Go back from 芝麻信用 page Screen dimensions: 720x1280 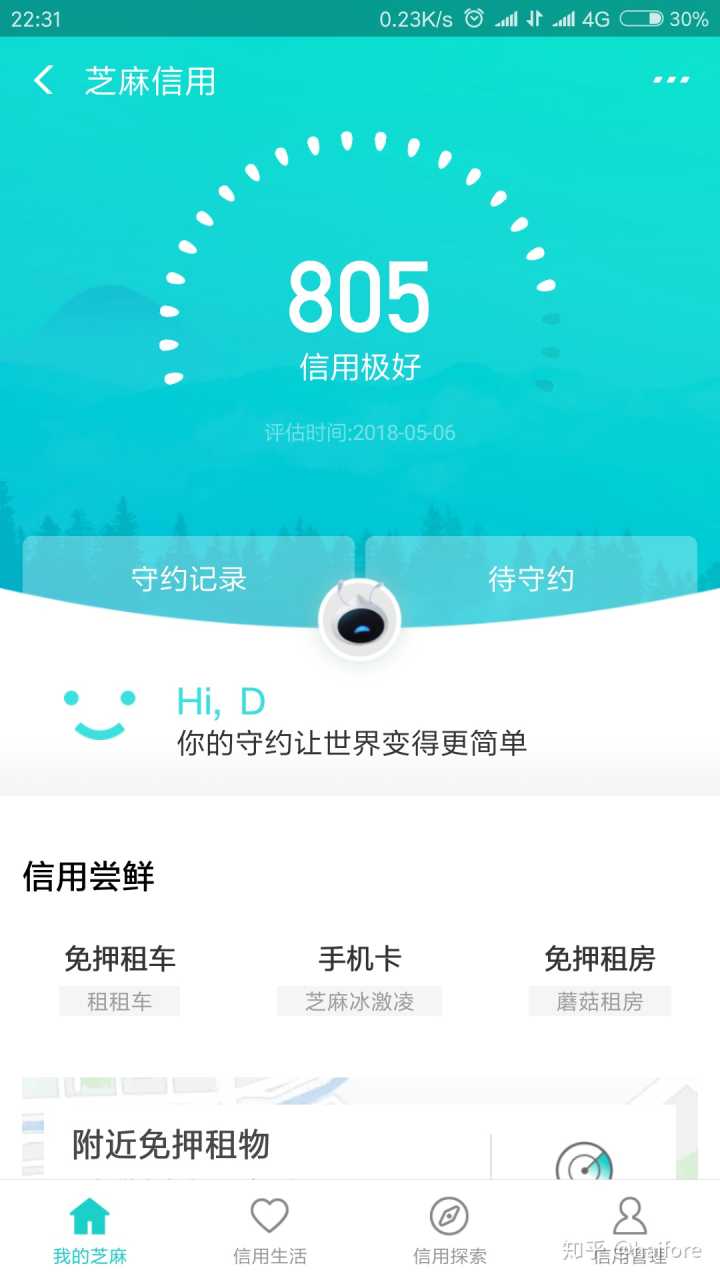pyautogui.click(x=43, y=81)
